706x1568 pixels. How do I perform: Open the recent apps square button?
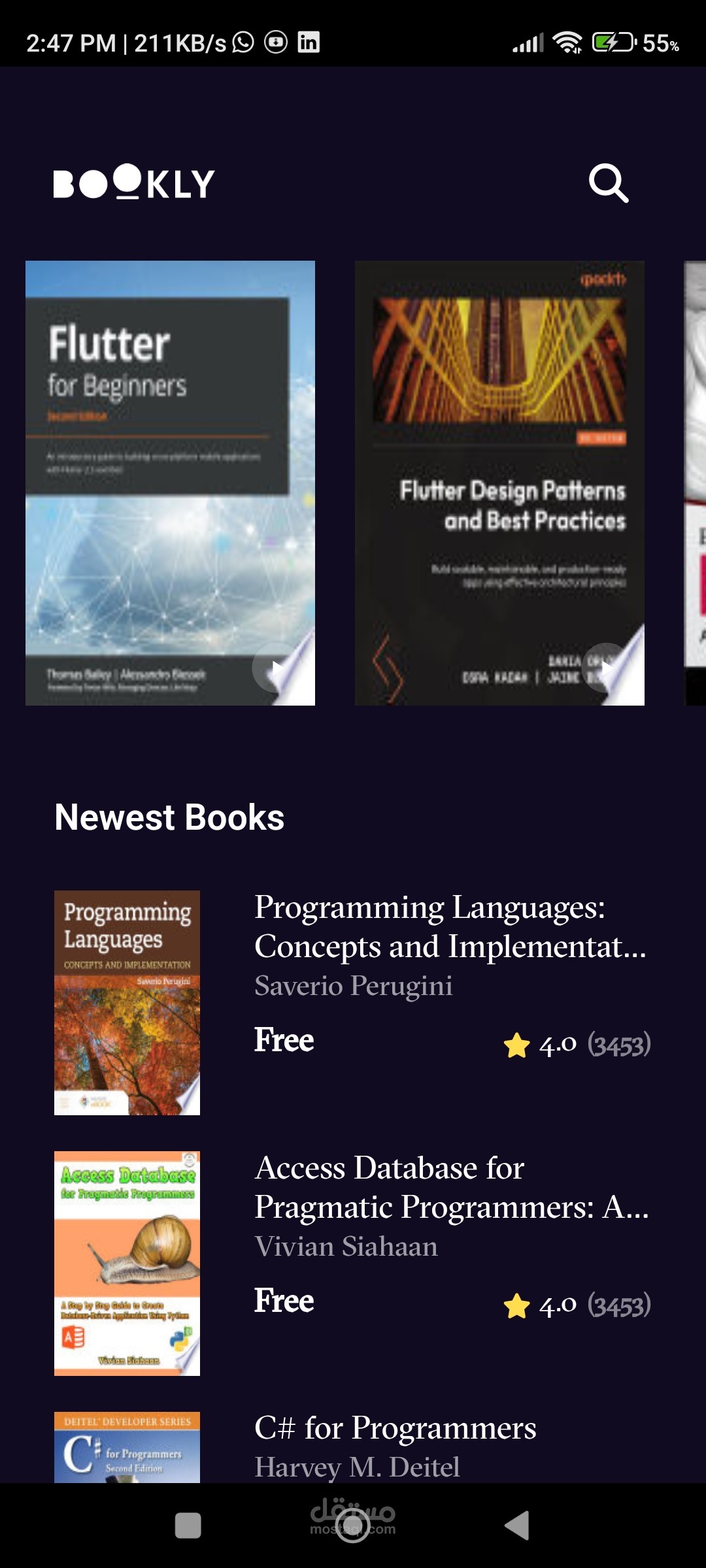188,1526
